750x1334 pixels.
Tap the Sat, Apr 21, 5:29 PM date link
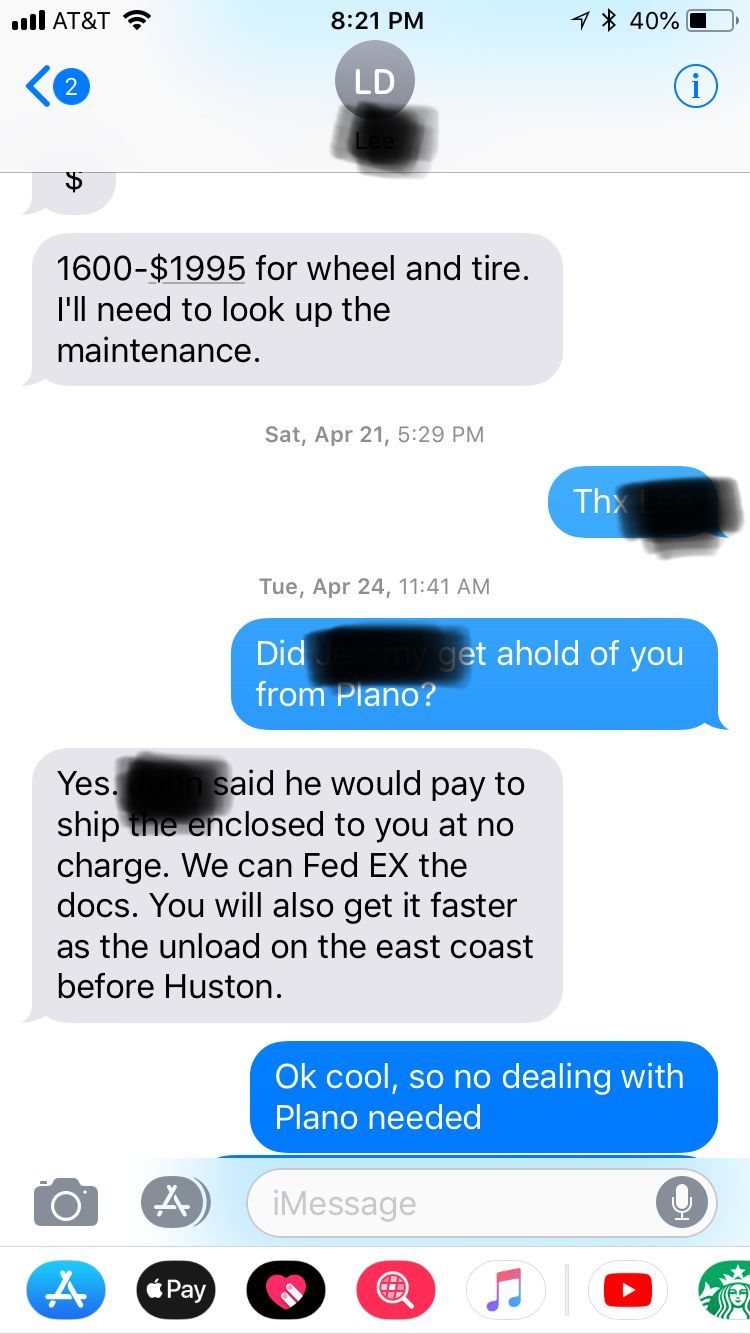tap(374, 434)
